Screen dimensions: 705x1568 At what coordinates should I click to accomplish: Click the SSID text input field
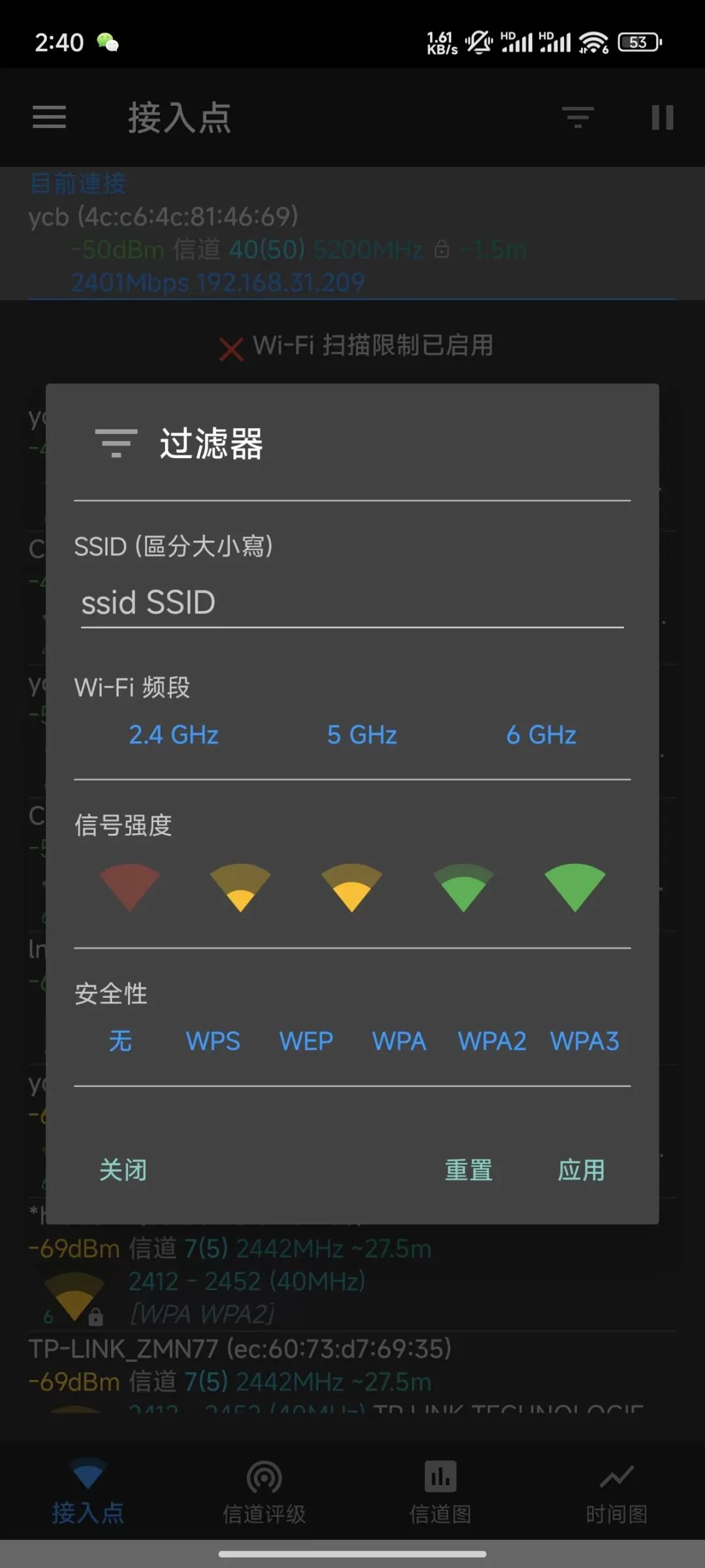[x=352, y=602]
